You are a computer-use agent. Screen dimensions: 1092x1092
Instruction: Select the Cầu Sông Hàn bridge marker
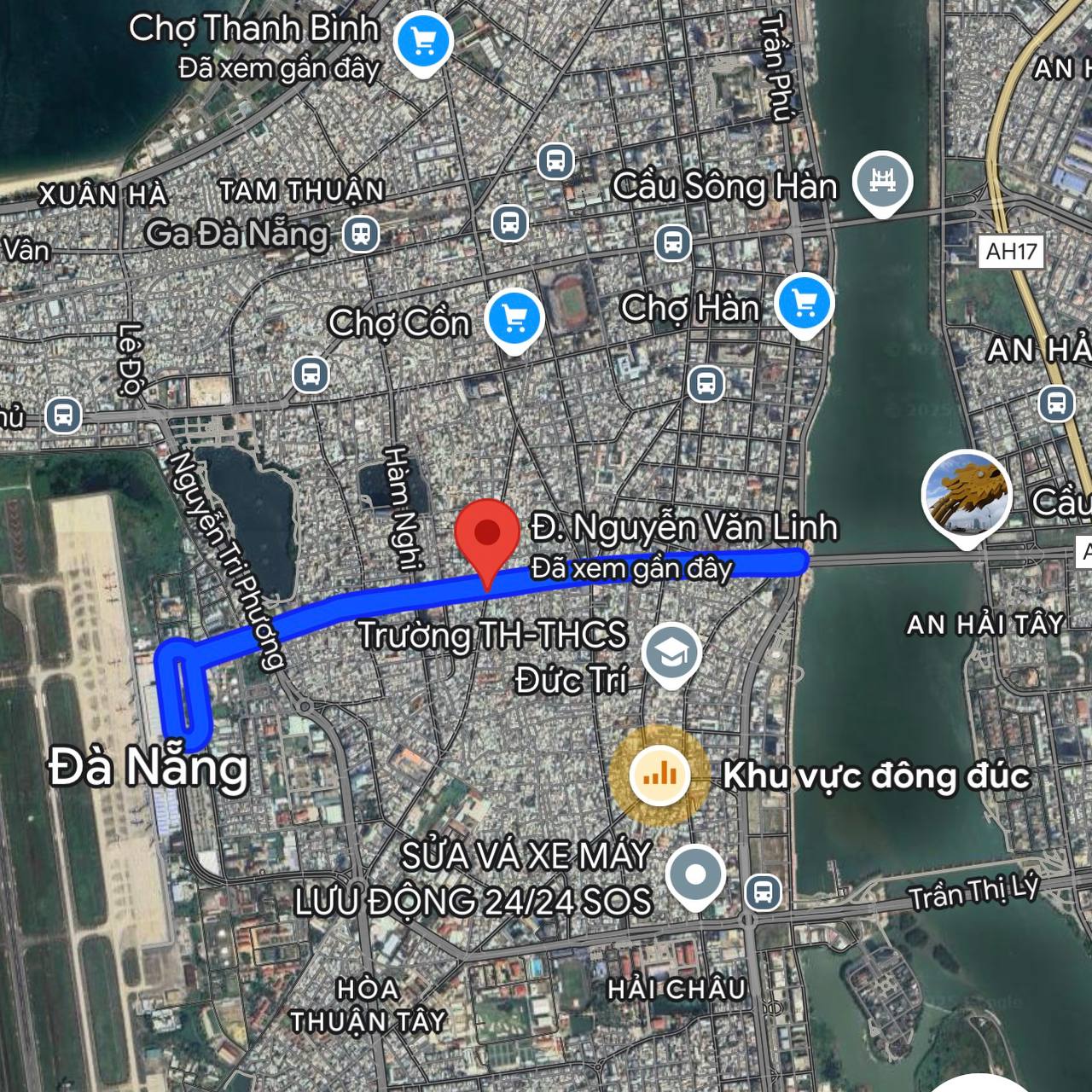tap(883, 181)
